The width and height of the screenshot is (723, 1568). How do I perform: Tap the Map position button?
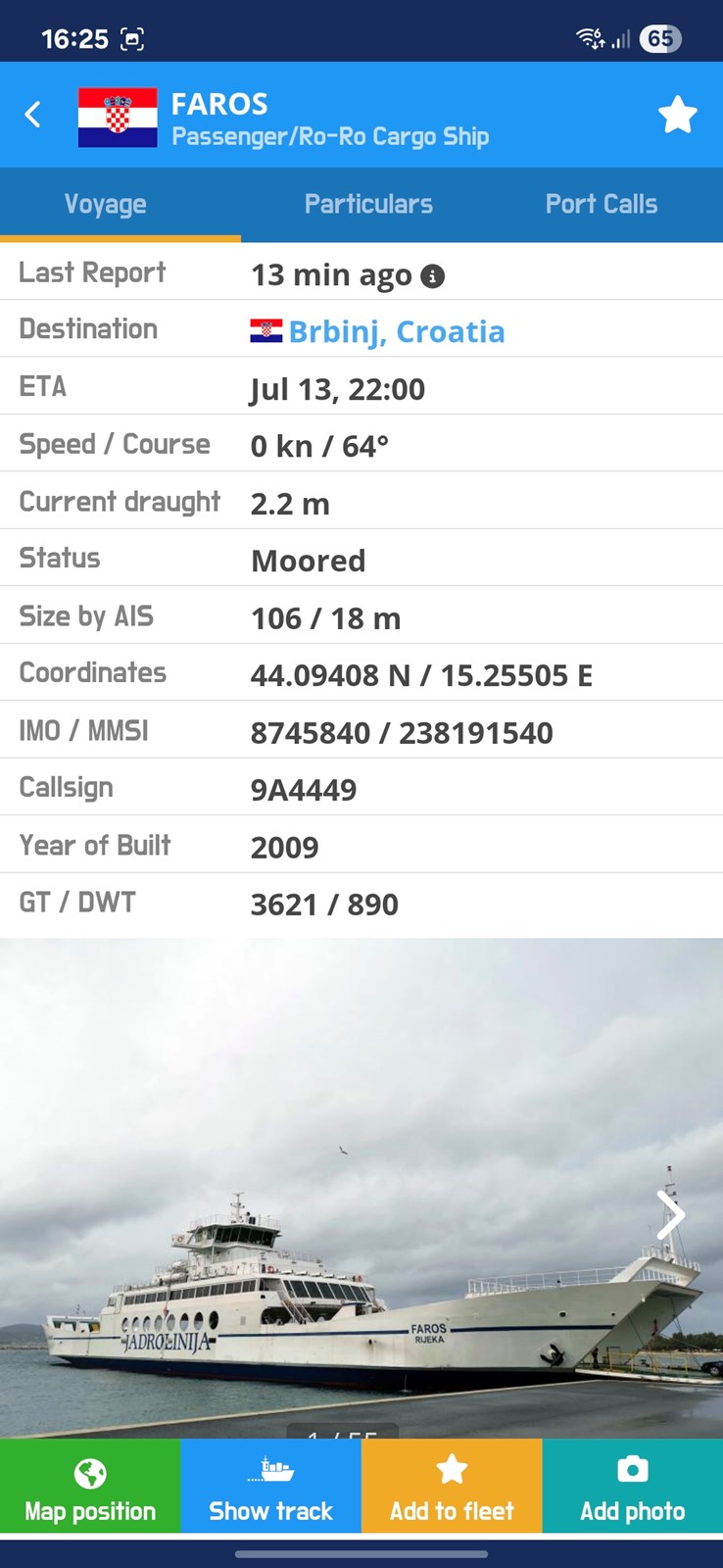pyautogui.click(x=90, y=1486)
